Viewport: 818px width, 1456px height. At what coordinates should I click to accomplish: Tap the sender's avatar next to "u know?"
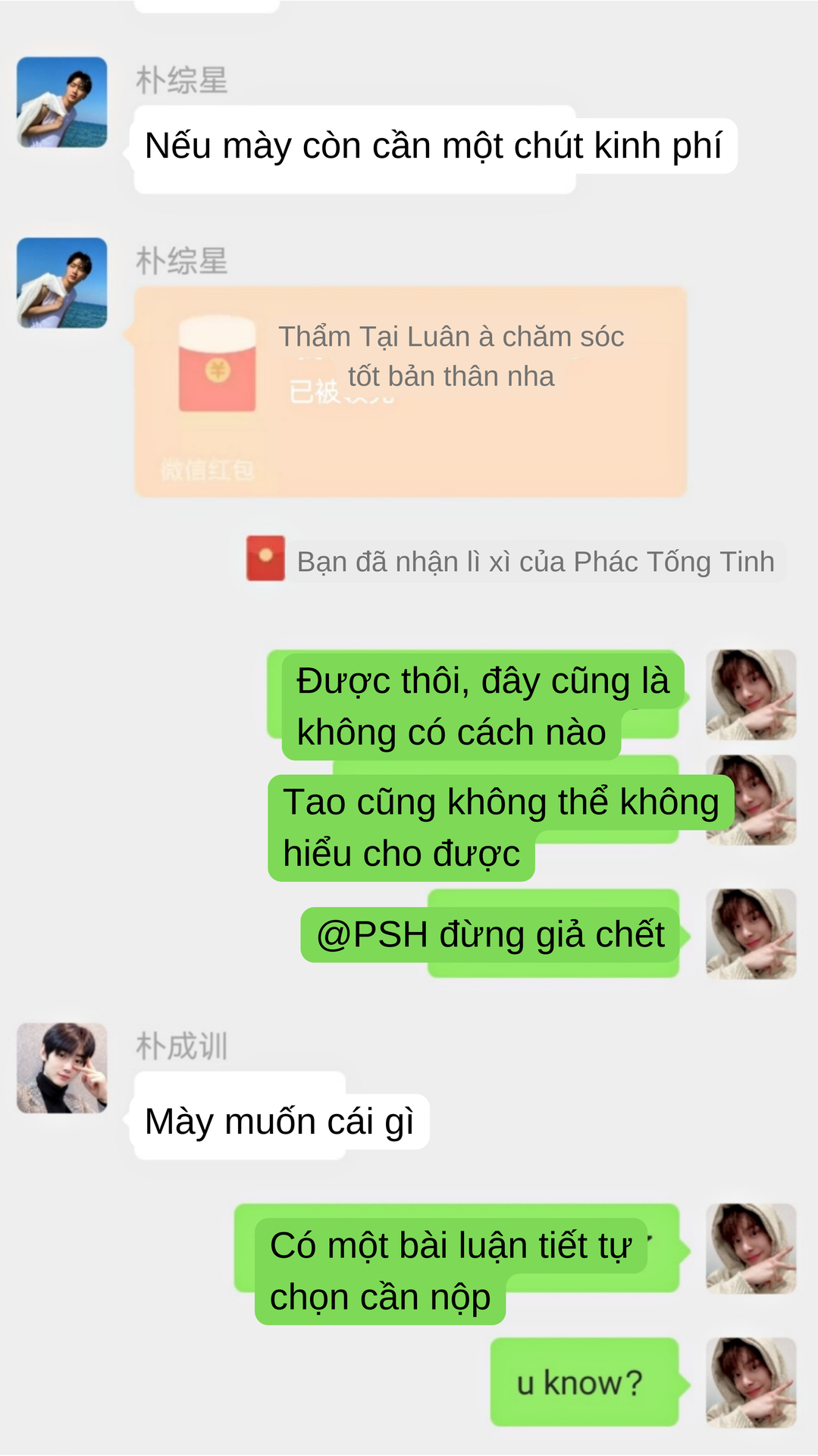[x=751, y=1382]
